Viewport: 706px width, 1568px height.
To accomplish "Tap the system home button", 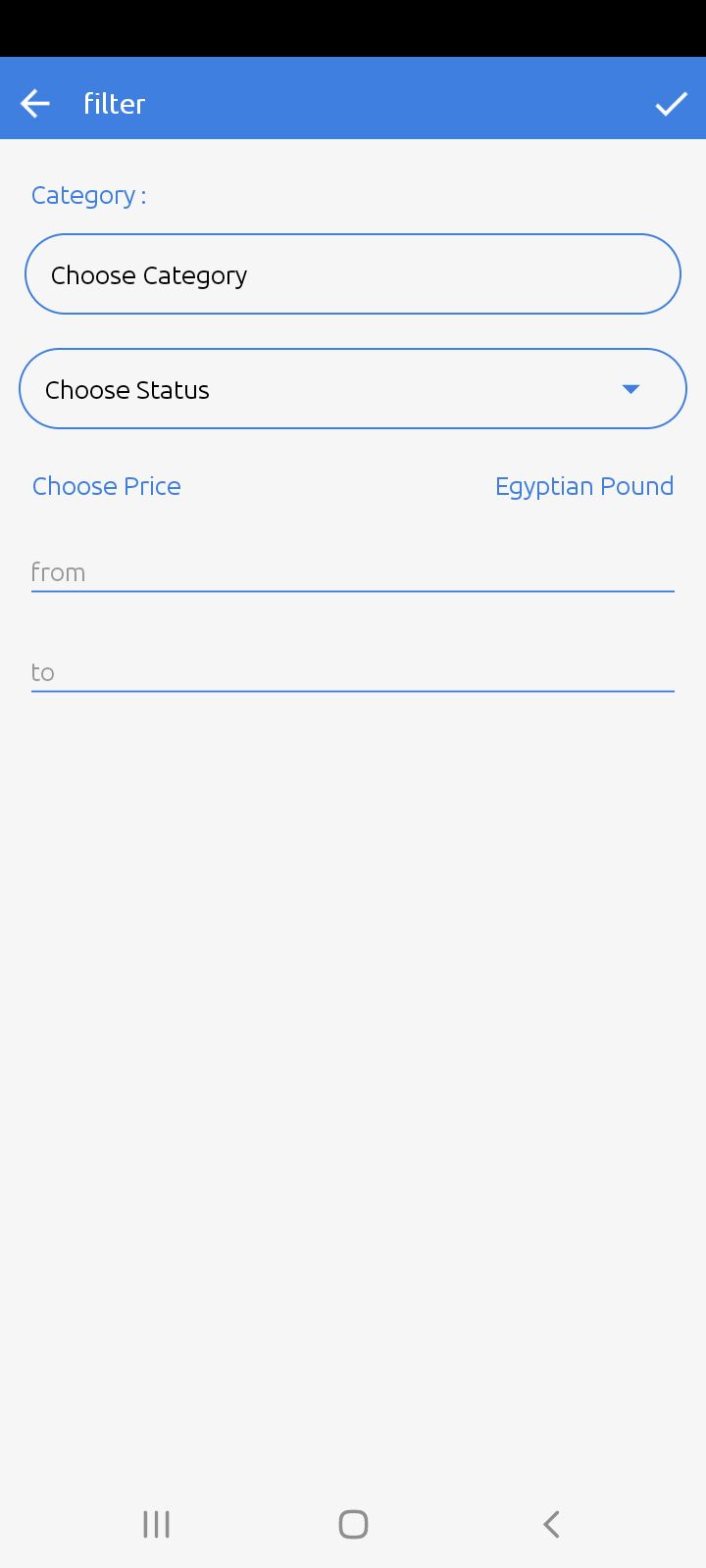I will tap(353, 1524).
